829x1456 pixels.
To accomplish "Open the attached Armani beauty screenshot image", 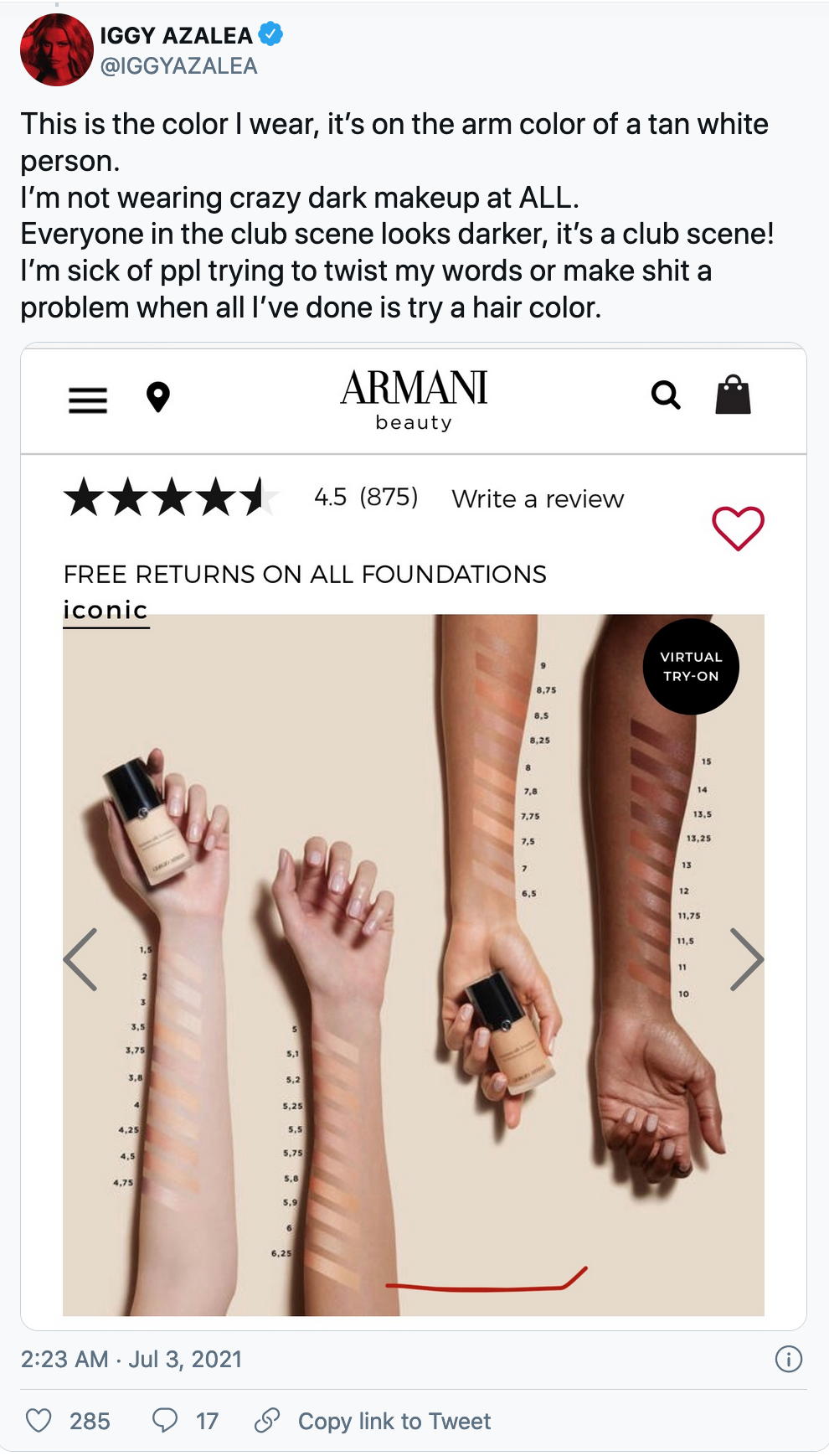I will (413, 838).
